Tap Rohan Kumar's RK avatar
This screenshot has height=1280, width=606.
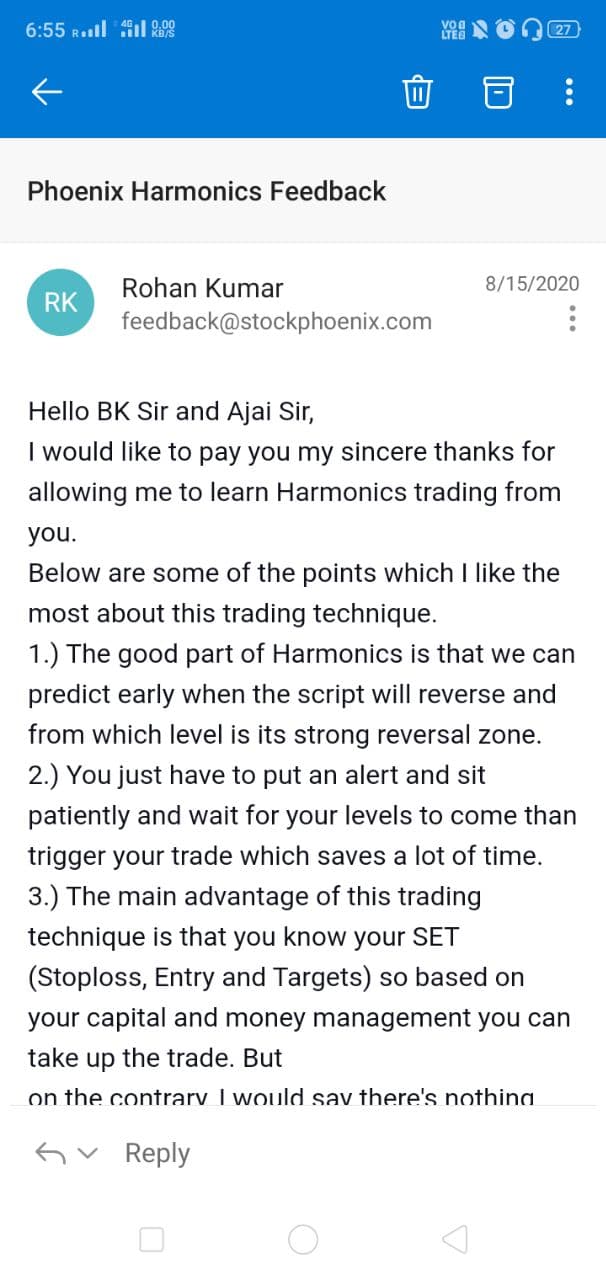tap(61, 303)
